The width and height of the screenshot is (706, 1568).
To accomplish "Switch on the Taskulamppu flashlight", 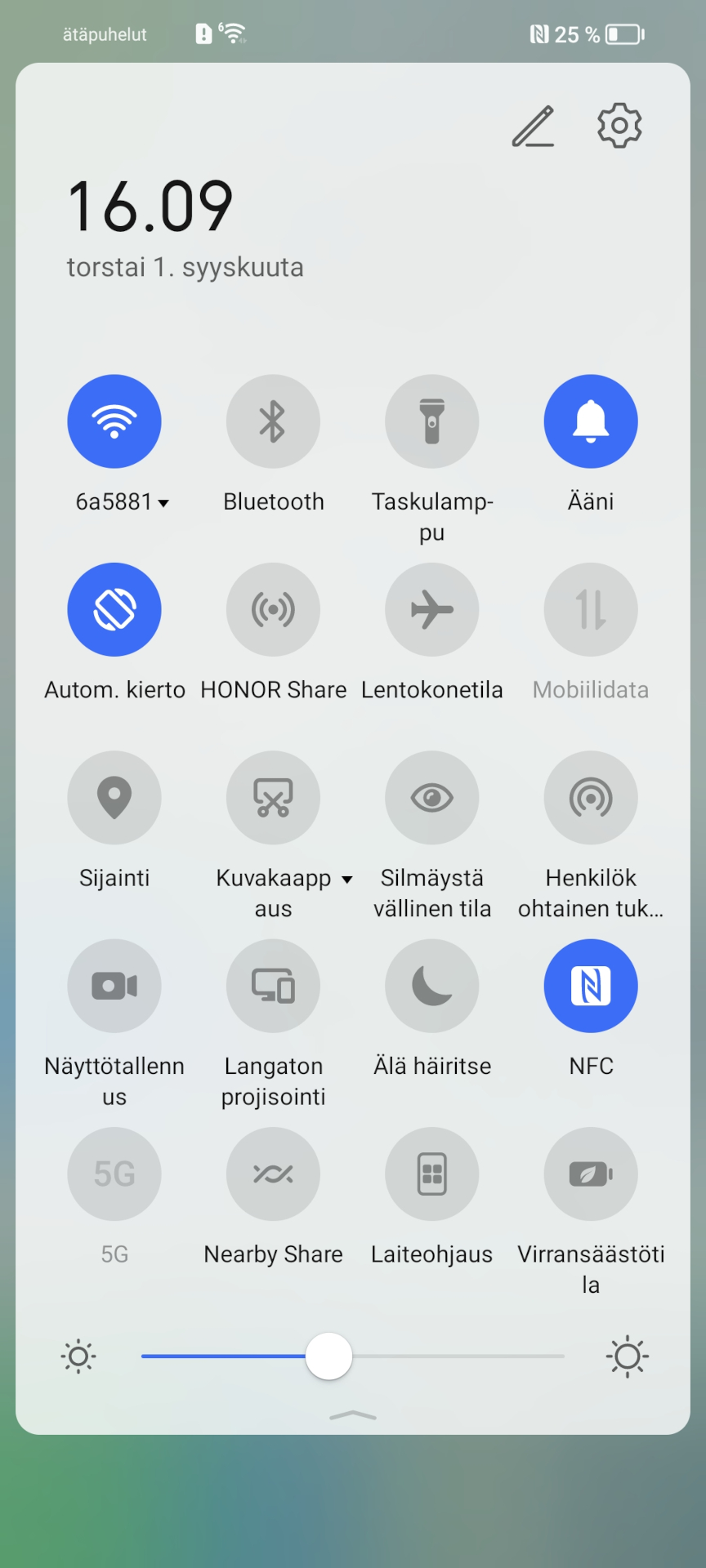I will (x=432, y=421).
